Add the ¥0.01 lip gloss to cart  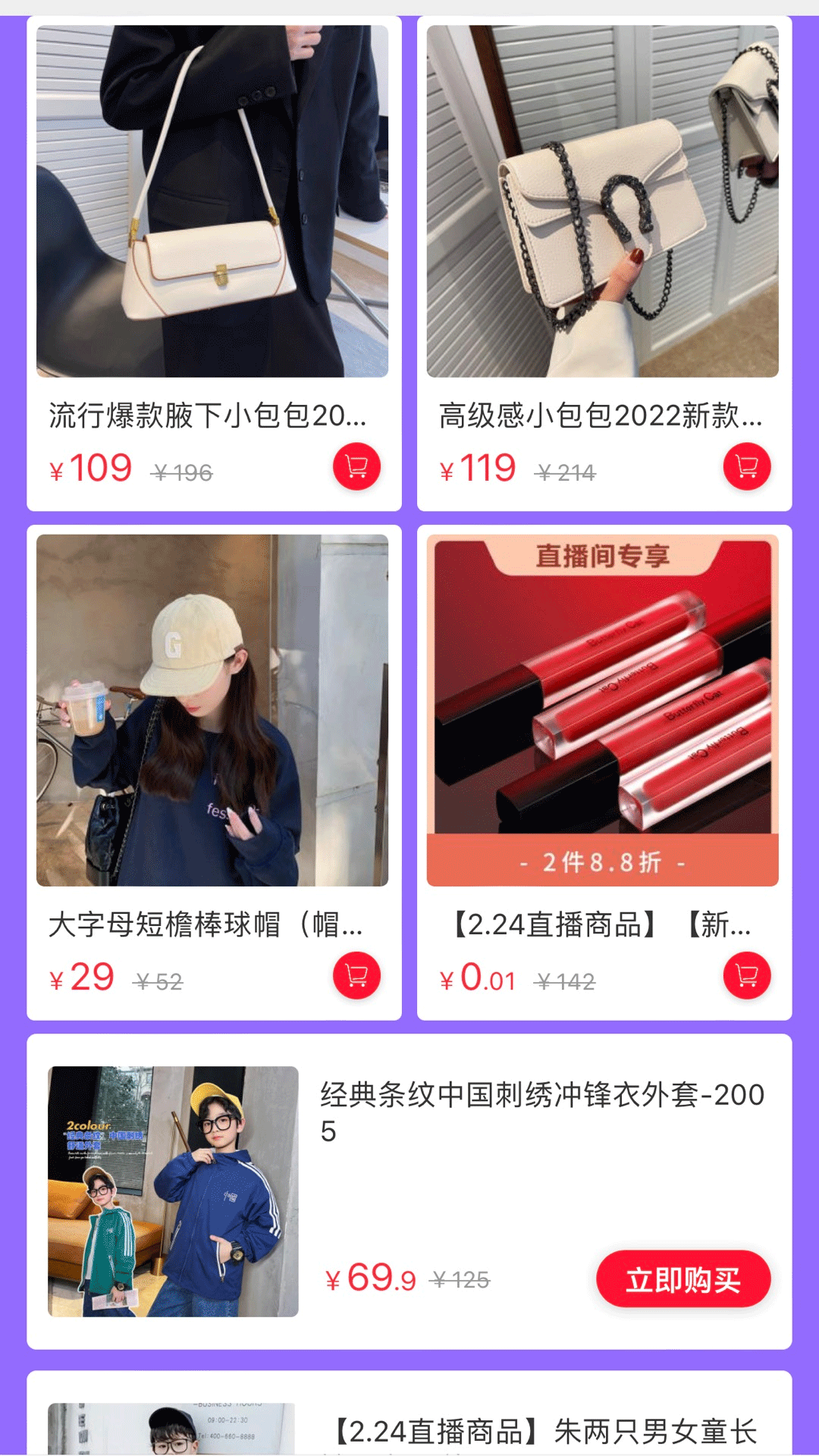[x=746, y=975]
